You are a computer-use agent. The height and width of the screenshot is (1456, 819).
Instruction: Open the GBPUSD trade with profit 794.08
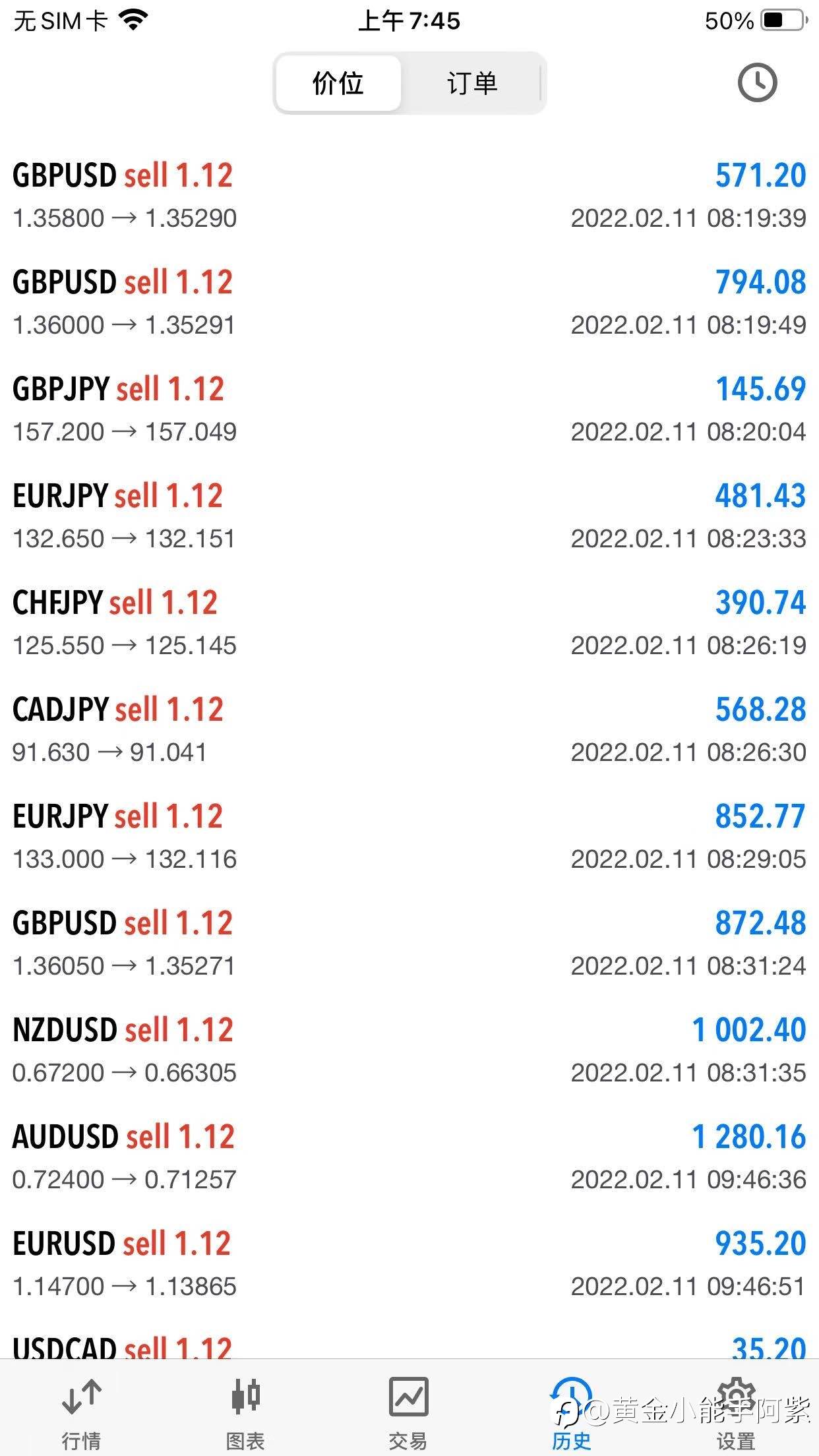click(409, 303)
